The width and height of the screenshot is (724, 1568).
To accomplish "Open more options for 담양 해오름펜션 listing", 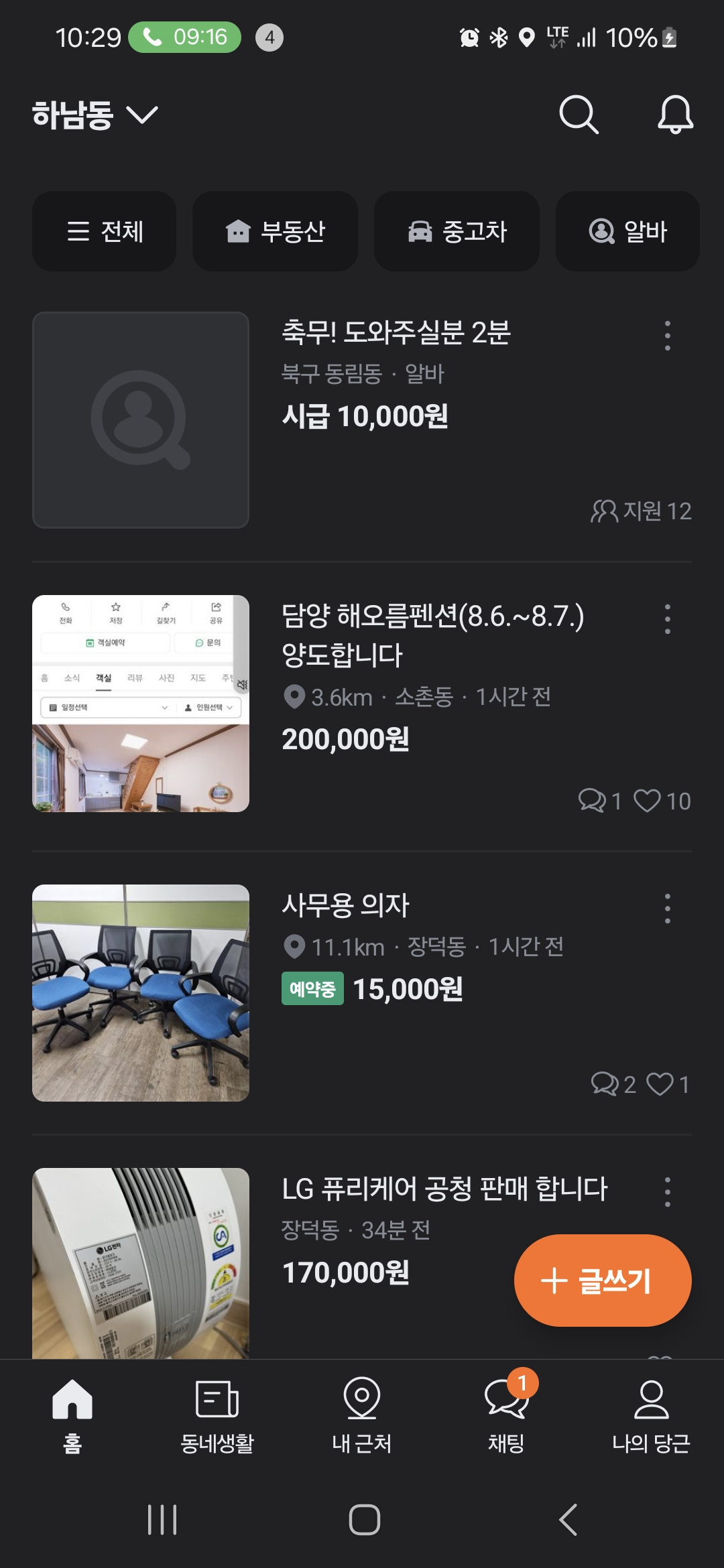I will (x=667, y=619).
